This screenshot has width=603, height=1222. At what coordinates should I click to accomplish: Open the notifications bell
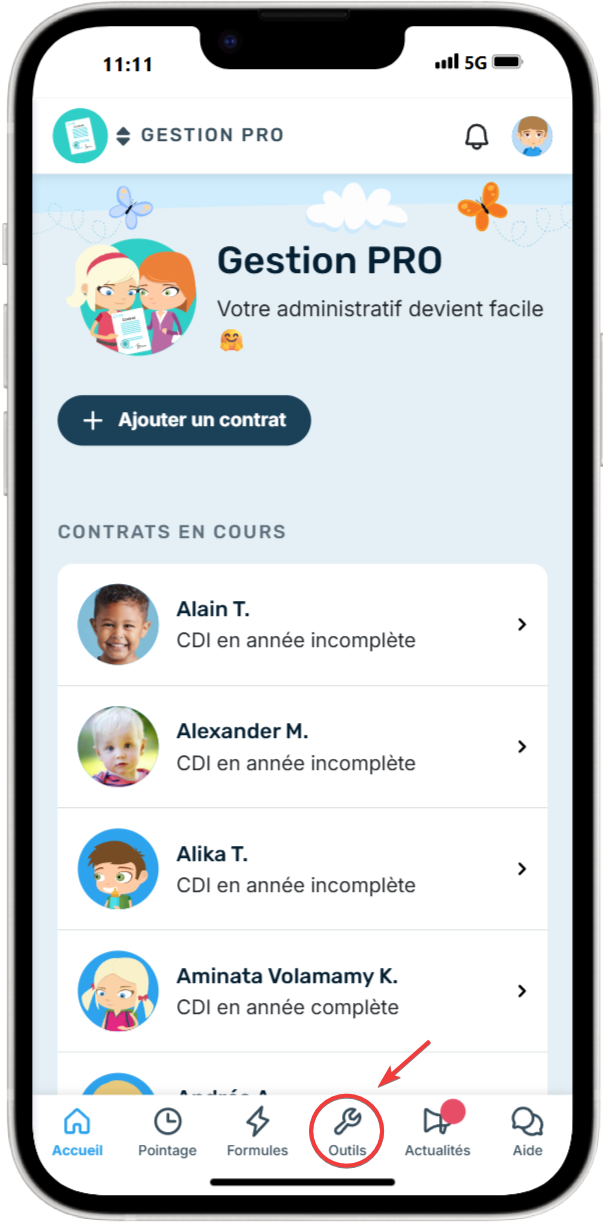point(478,136)
